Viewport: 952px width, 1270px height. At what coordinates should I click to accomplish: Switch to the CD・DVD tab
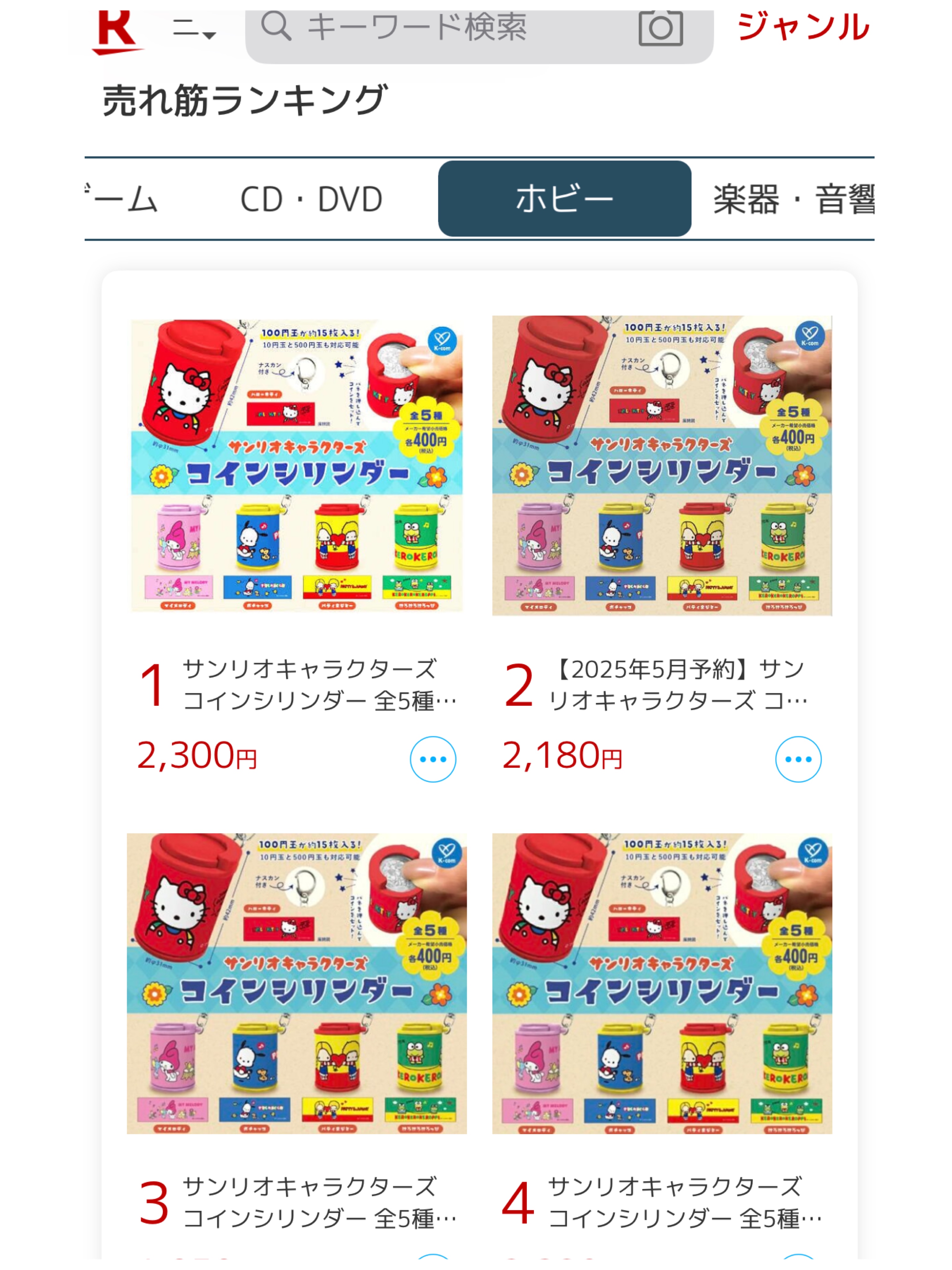pos(311,199)
